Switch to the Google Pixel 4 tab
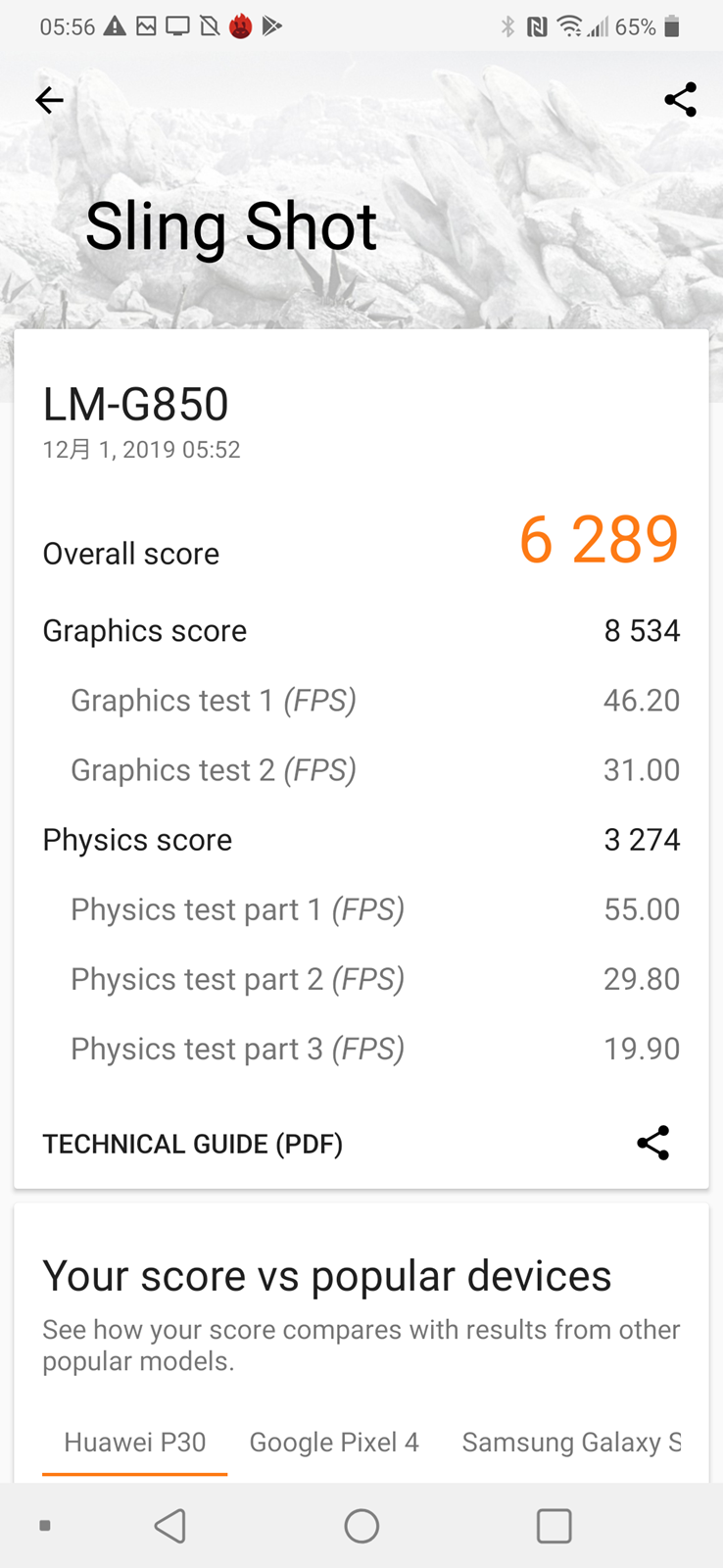This screenshot has width=723, height=1568. [334, 1443]
